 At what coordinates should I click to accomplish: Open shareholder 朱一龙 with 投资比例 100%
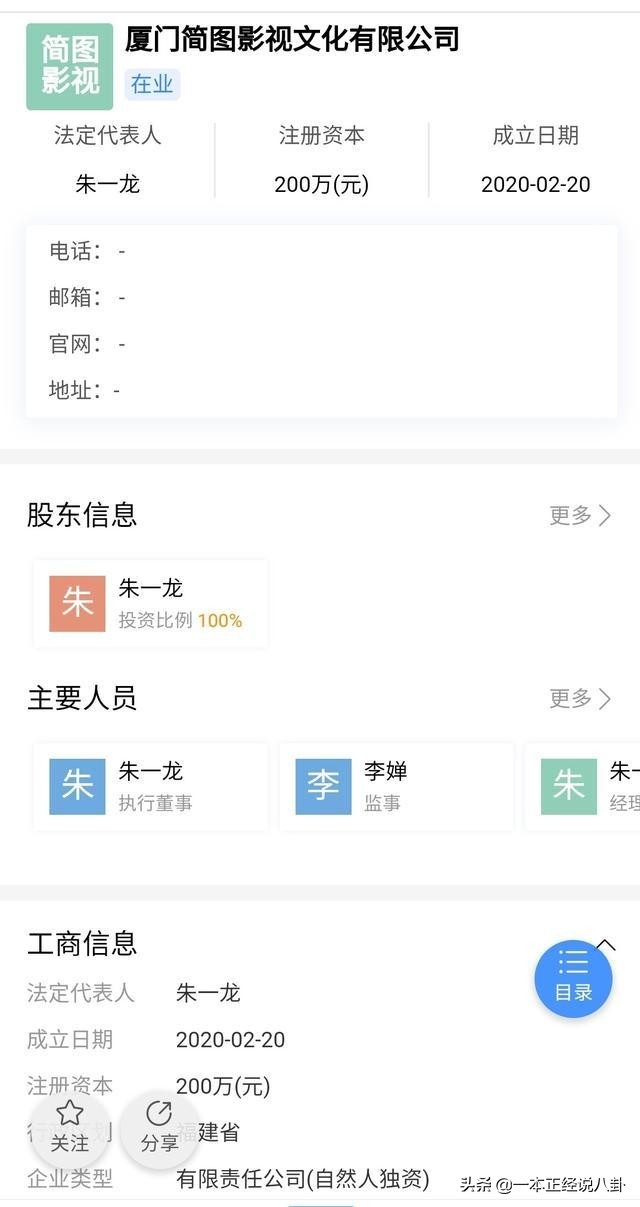150,604
